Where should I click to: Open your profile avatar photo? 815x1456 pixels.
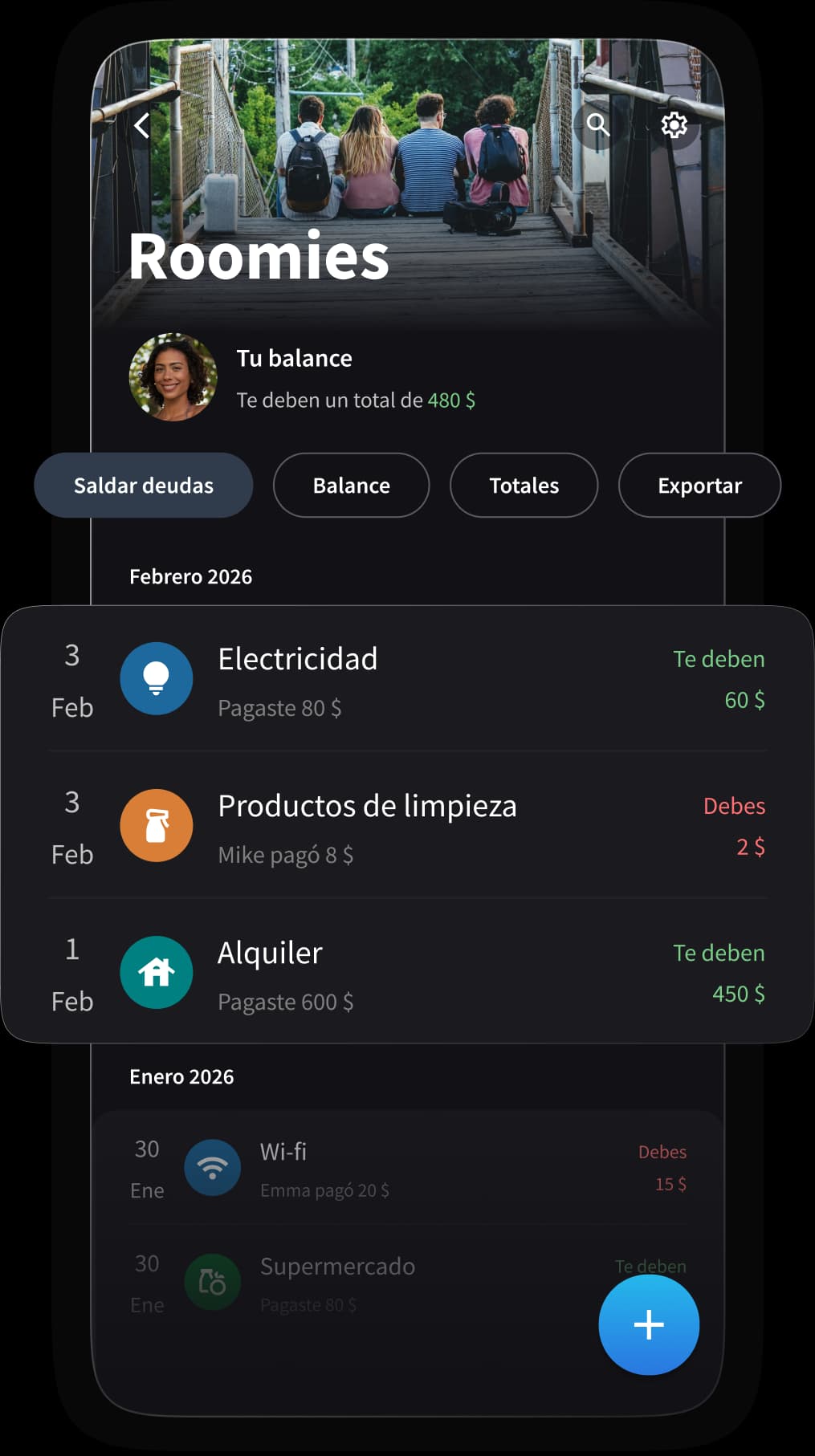click(x=173, y=377)
